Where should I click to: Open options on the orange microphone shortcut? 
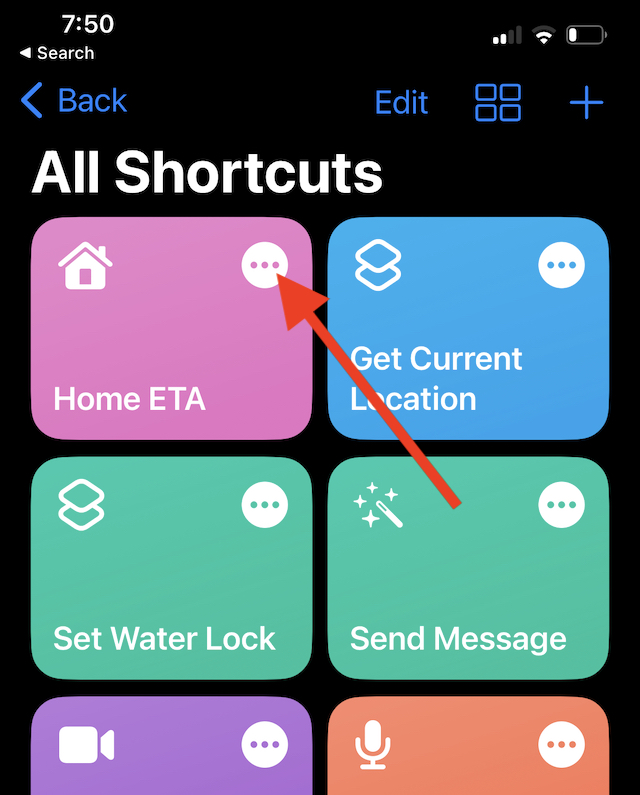point(562,745)
